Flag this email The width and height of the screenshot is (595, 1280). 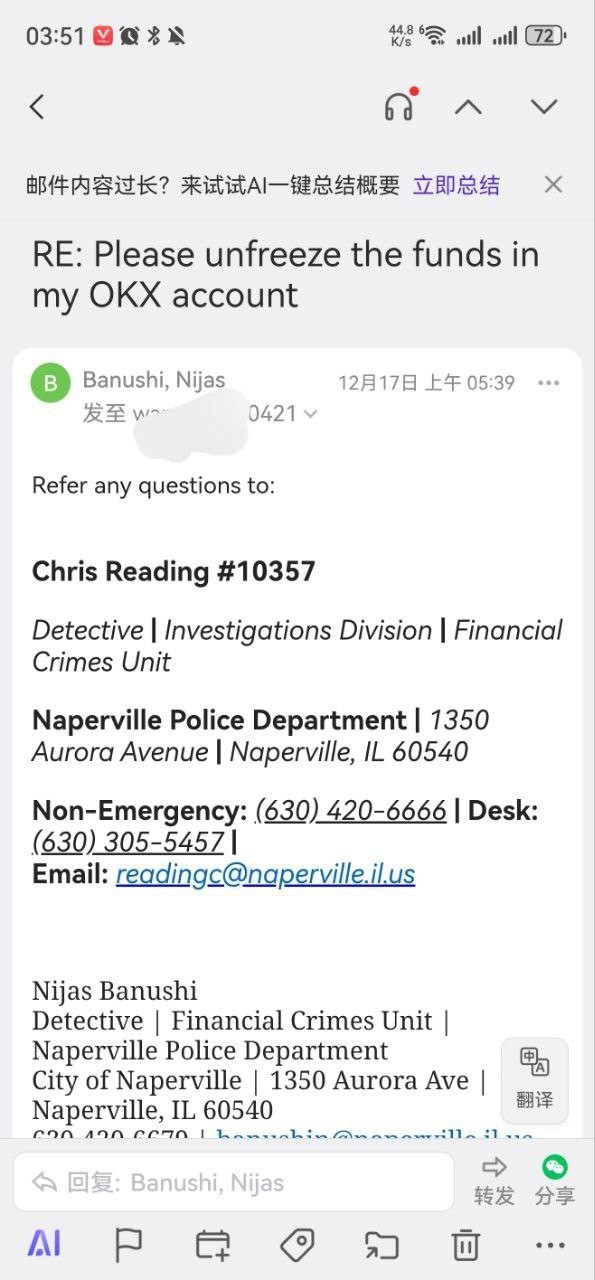pyautogui.click(x=128, y=1245)
